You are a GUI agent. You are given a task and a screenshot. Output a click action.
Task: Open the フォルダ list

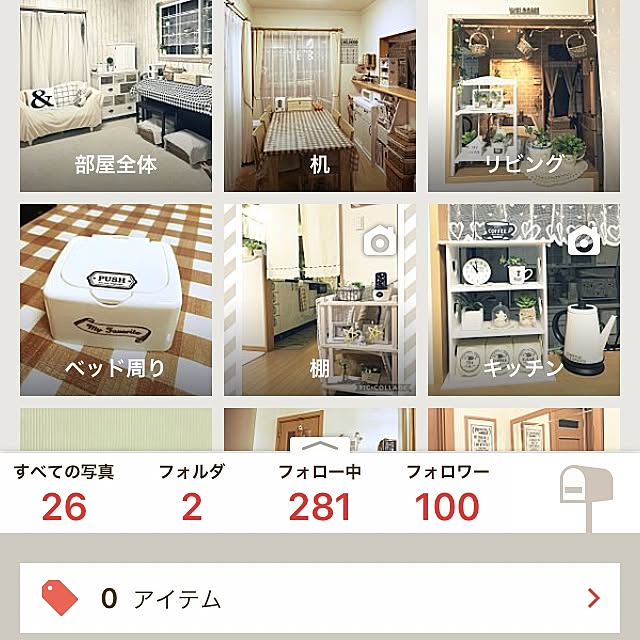[191, 494]
